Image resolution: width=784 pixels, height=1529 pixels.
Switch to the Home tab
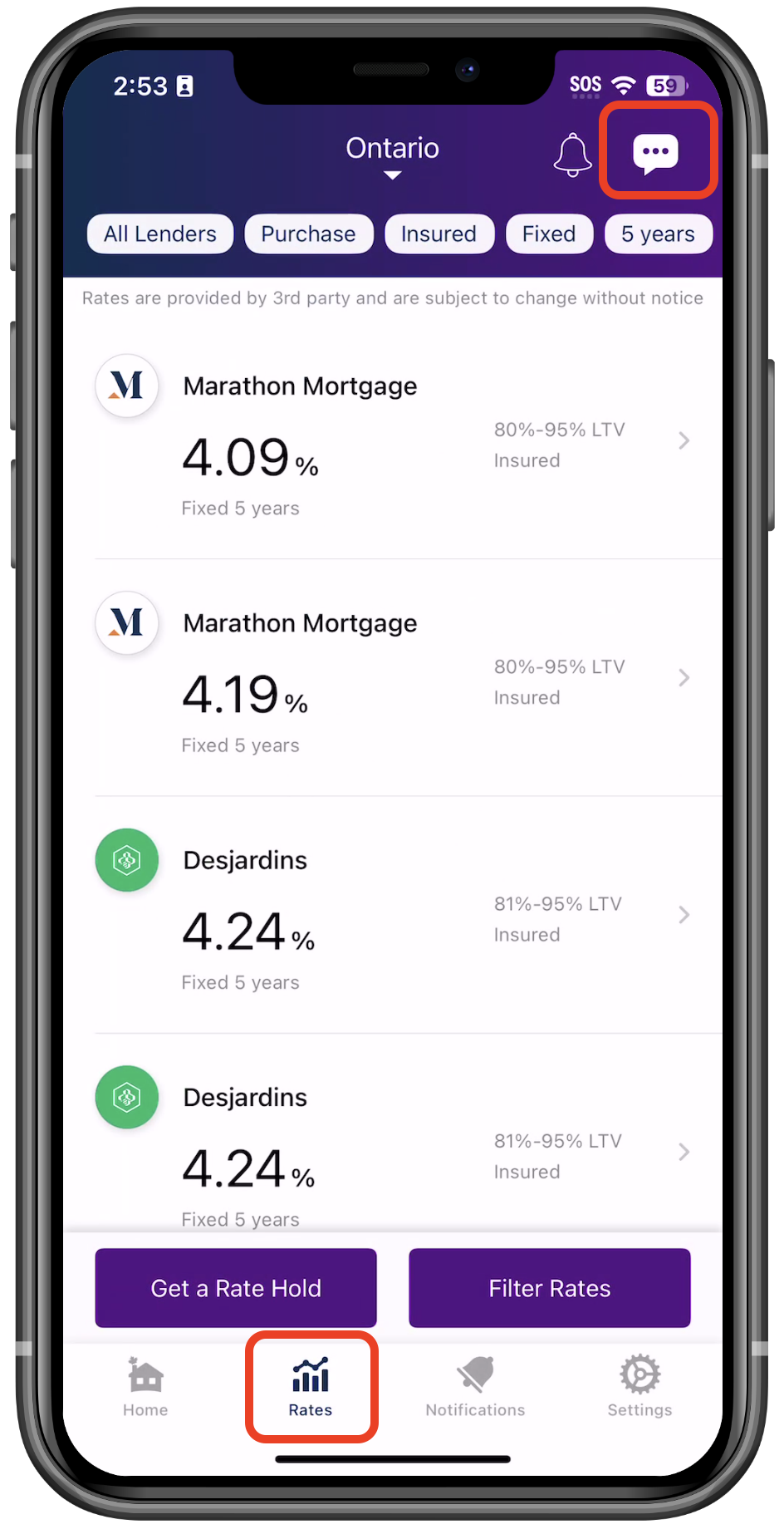tap(145, 1387)
